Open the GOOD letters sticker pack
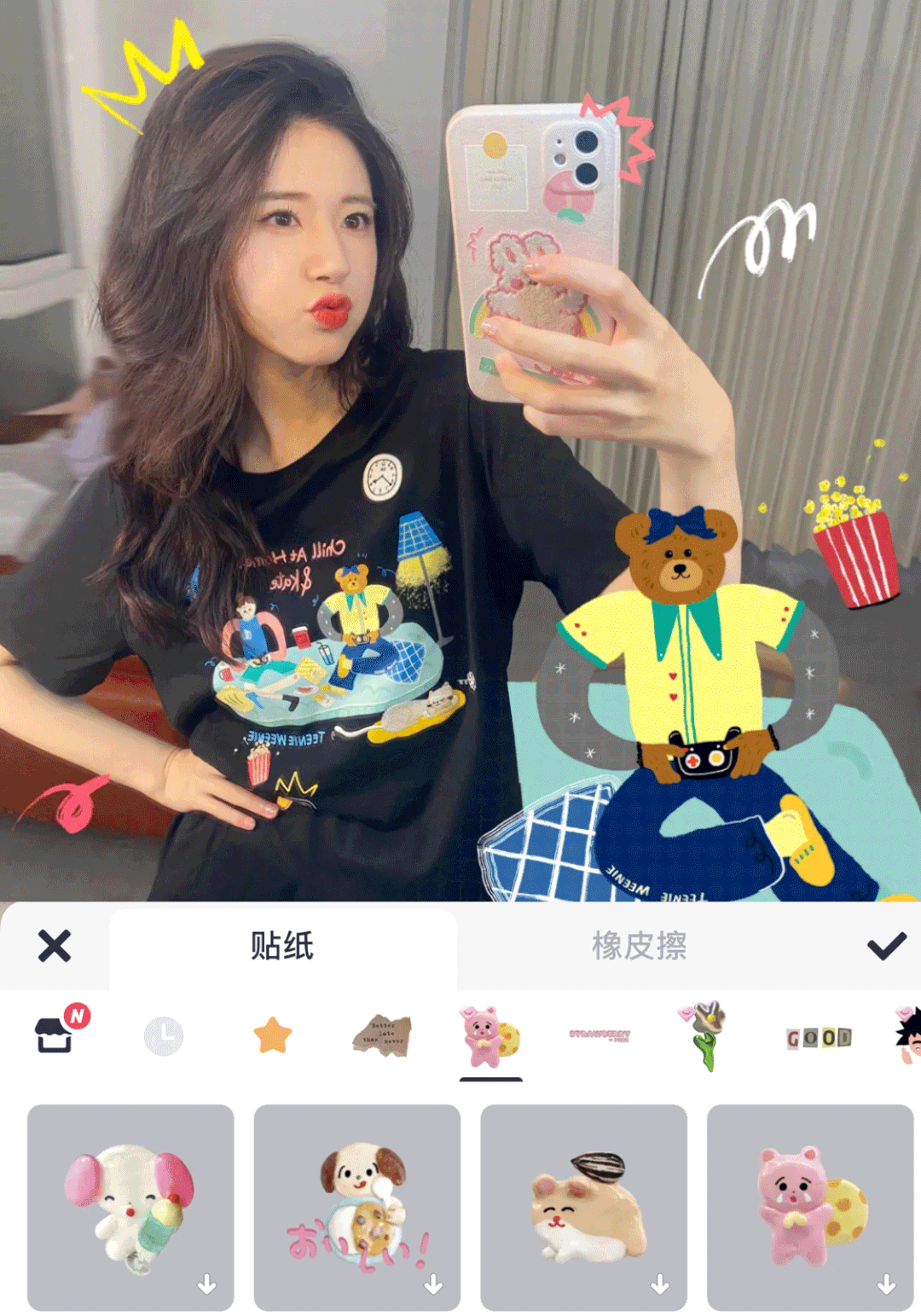The height and width of the screenshot is (1316, 921). [819, 1037]
